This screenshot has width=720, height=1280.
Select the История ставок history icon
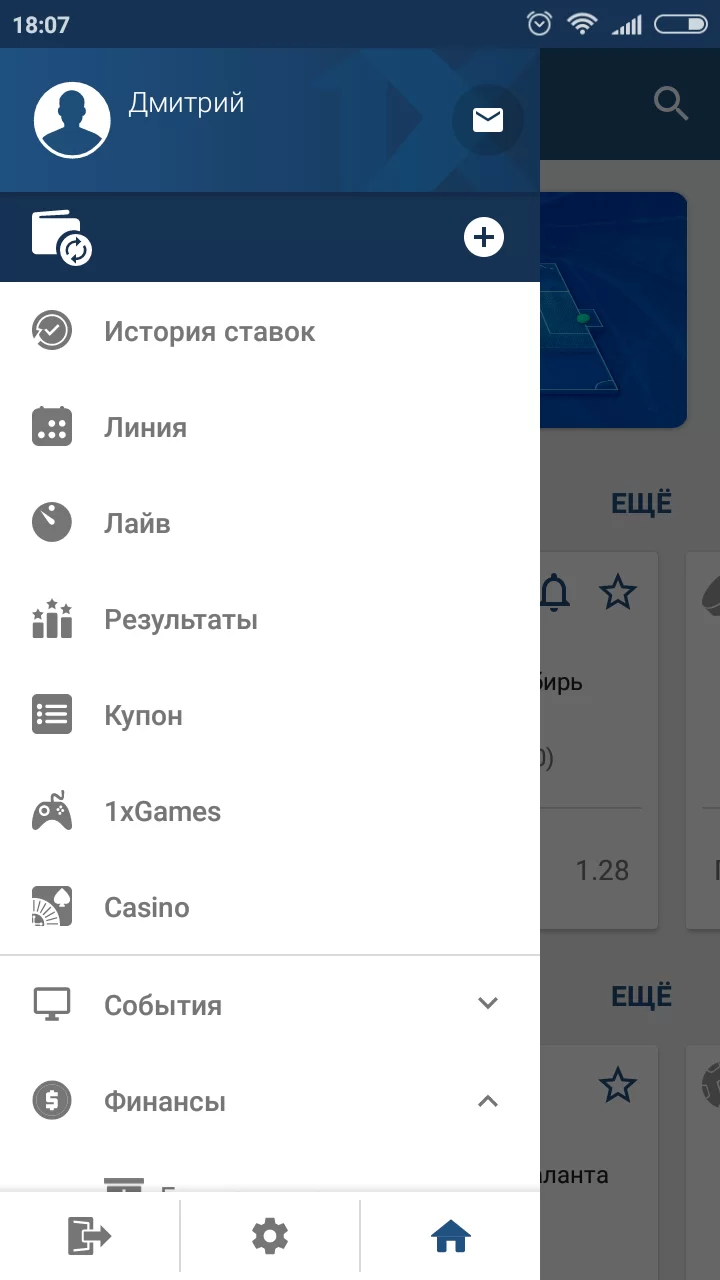[x=51, y=330]
